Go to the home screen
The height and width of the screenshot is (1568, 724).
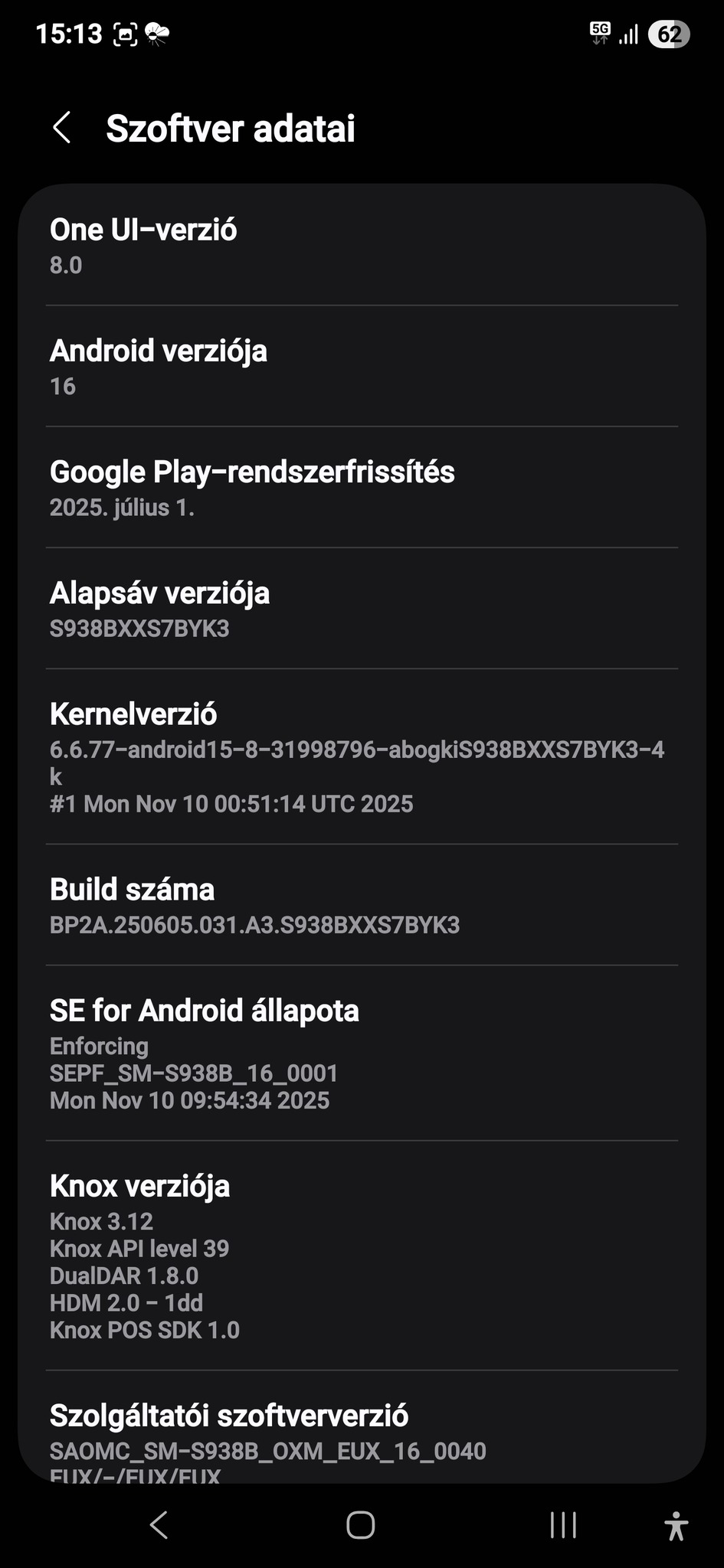360,1525
